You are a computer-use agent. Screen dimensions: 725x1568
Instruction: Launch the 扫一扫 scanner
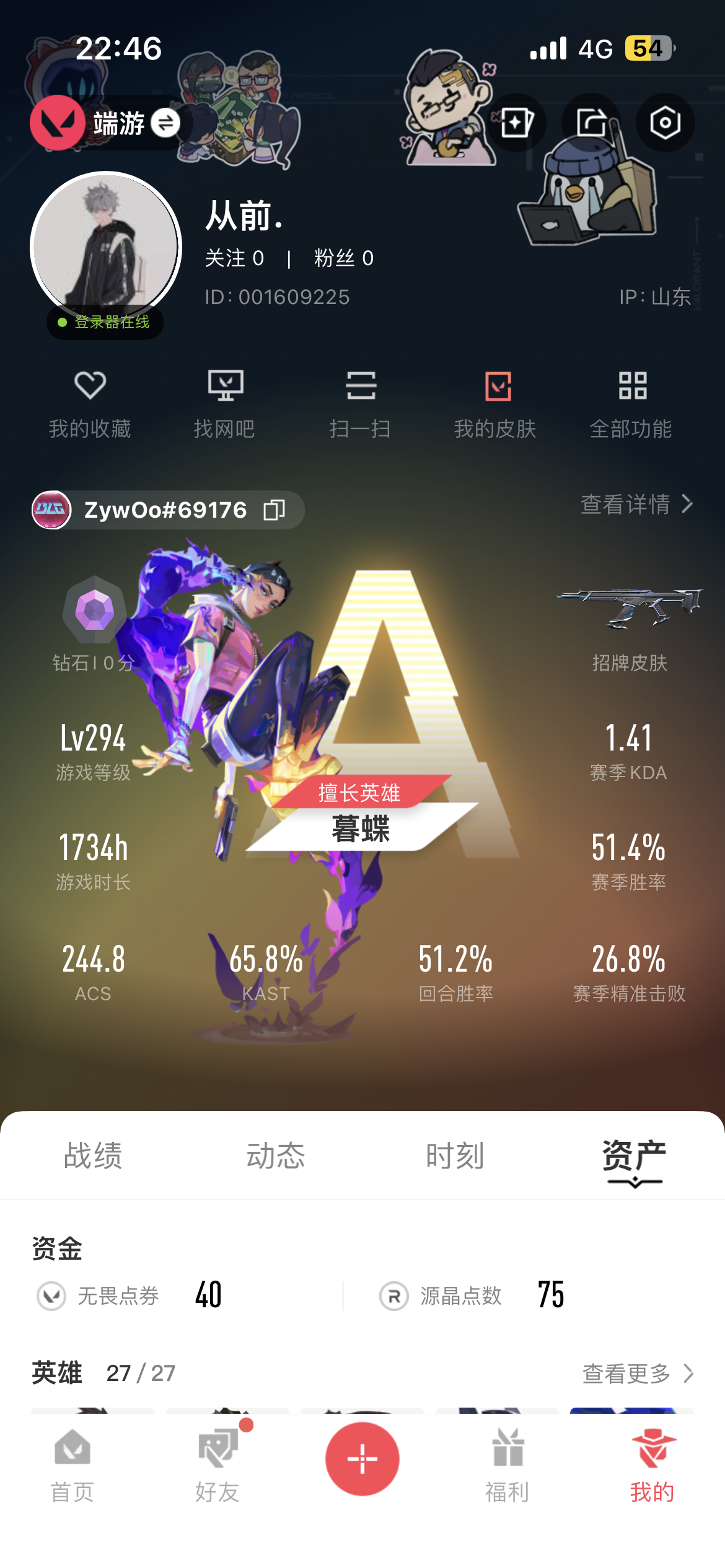pyautogui.click(x=360, y=404)
